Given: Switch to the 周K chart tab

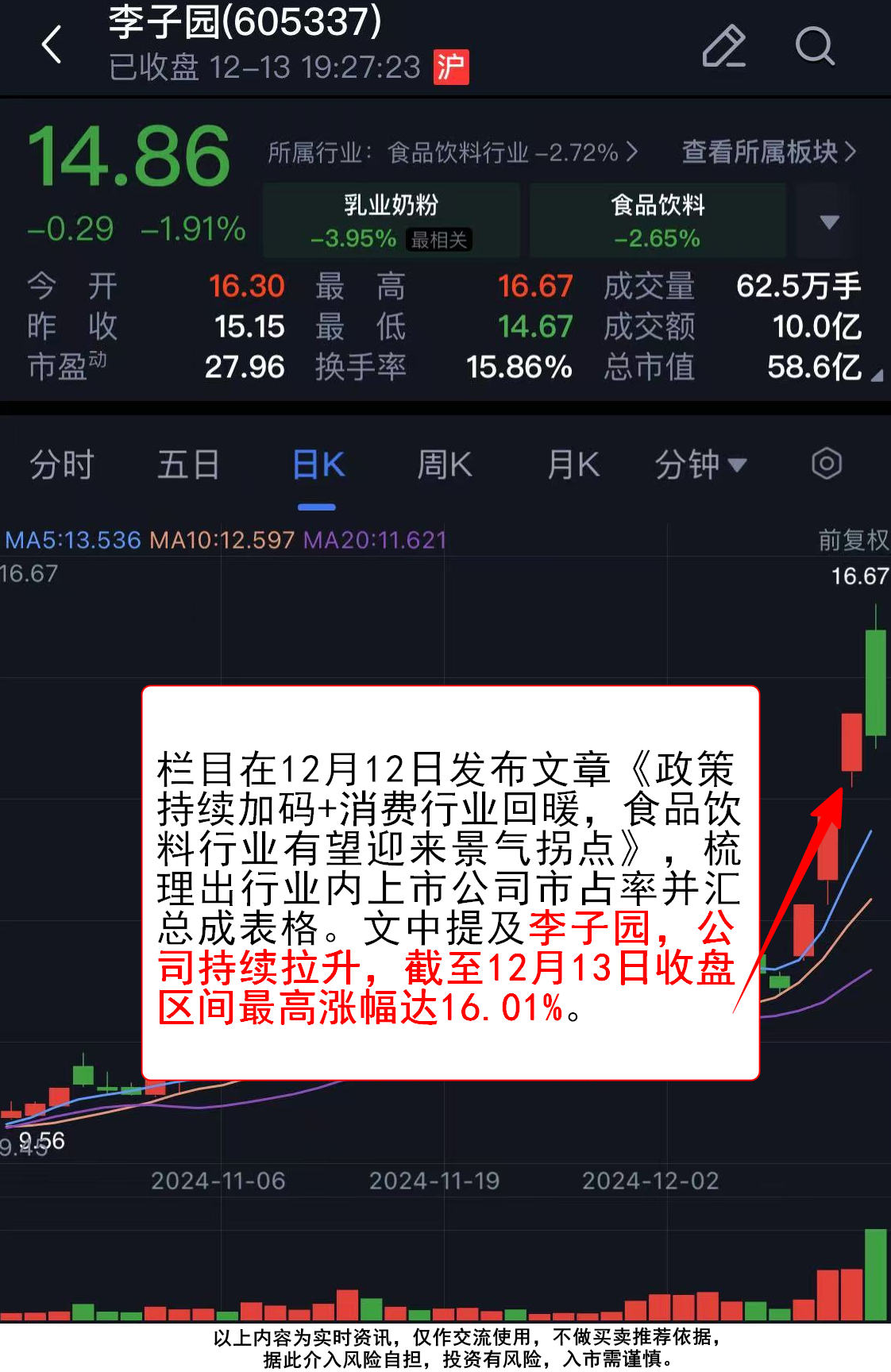Looking at the screenshot, I should (x=445, y=464).
